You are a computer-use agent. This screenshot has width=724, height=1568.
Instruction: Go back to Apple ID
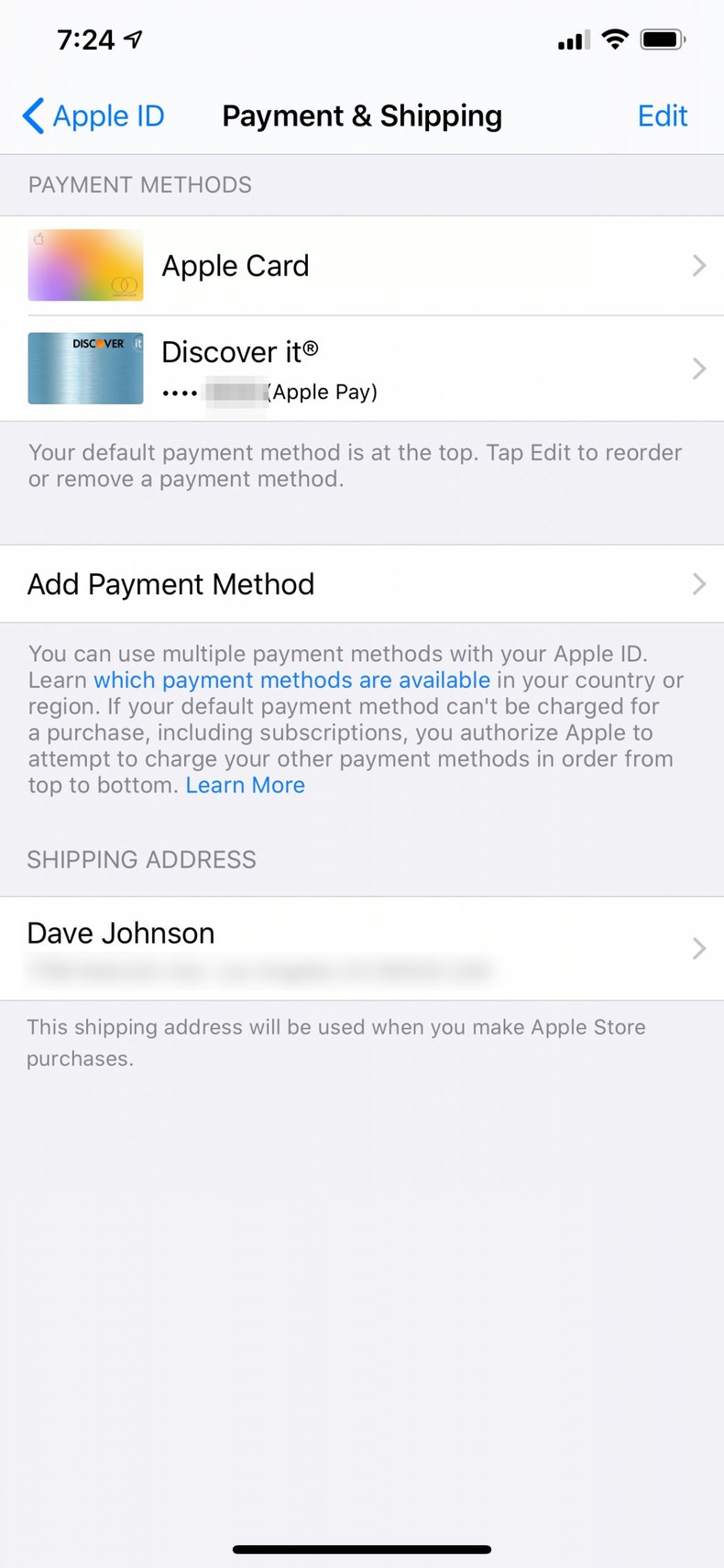pos(93,116)
